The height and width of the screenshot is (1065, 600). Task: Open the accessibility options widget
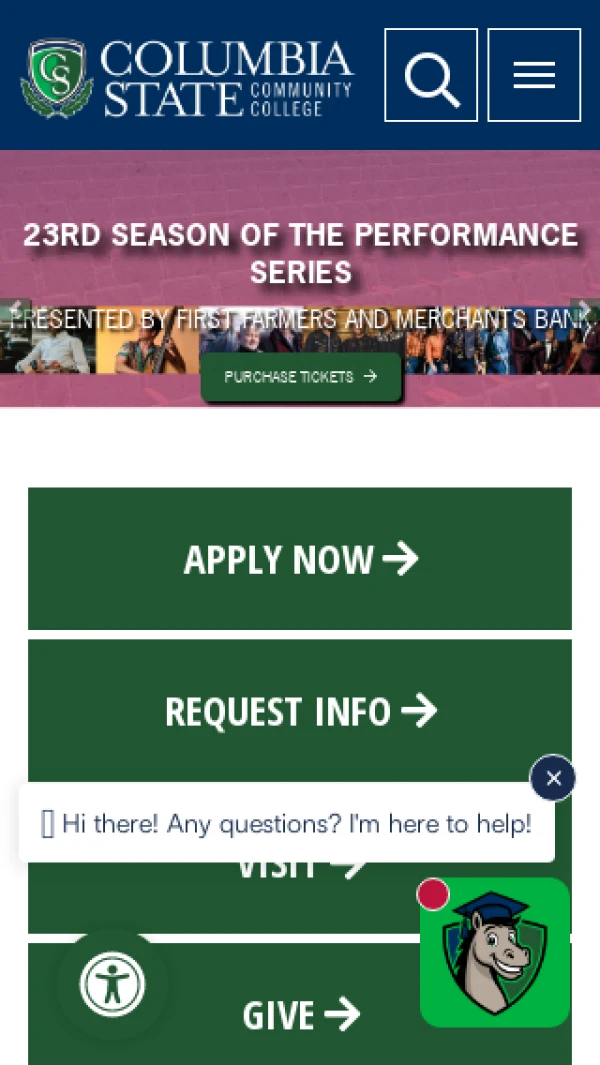point(113,985)
